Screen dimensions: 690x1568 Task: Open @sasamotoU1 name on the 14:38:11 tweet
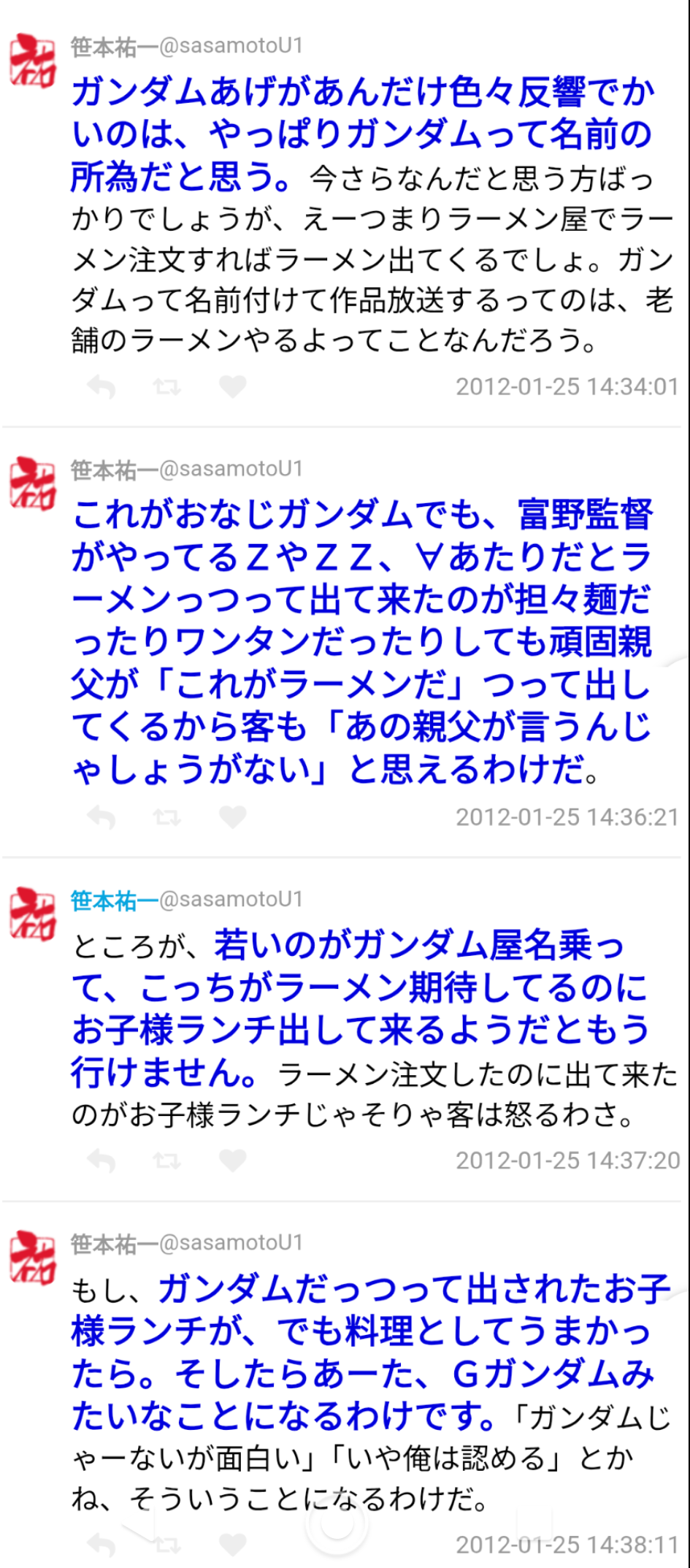click(231, 1243)
